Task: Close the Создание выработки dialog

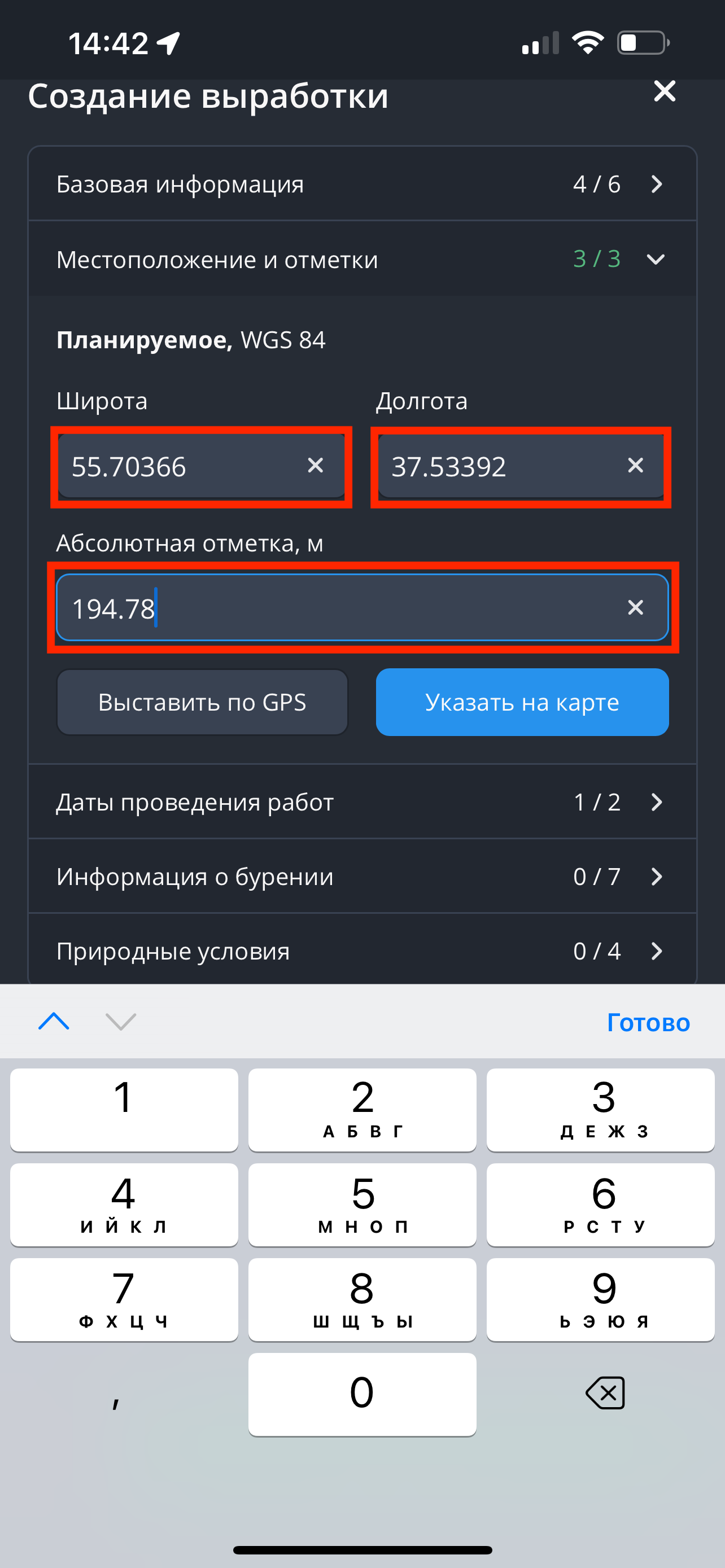Action: (664, 91)
